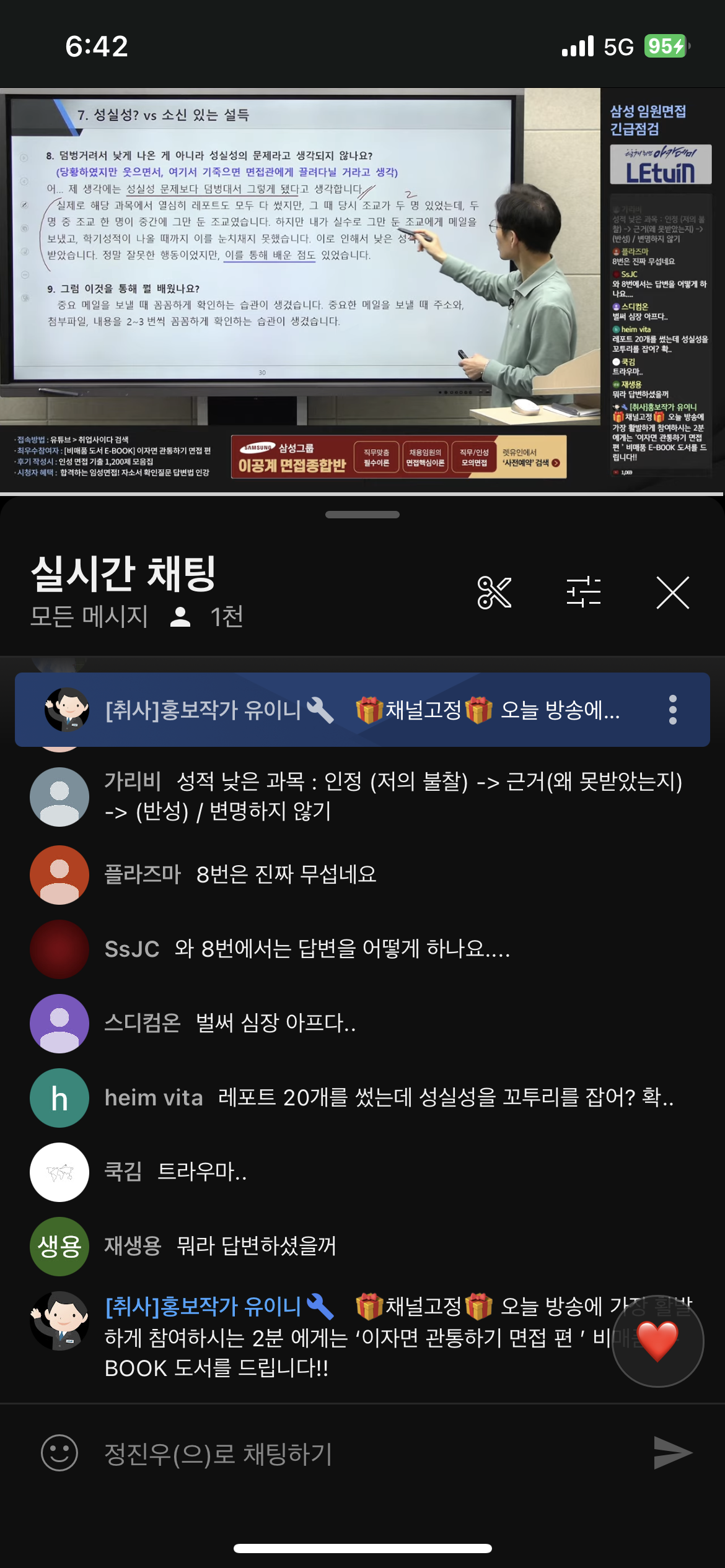Expand the pinned 채널고정 message banner
Viewport: 725px width, 1568px height.
click(x=362, y=710)
